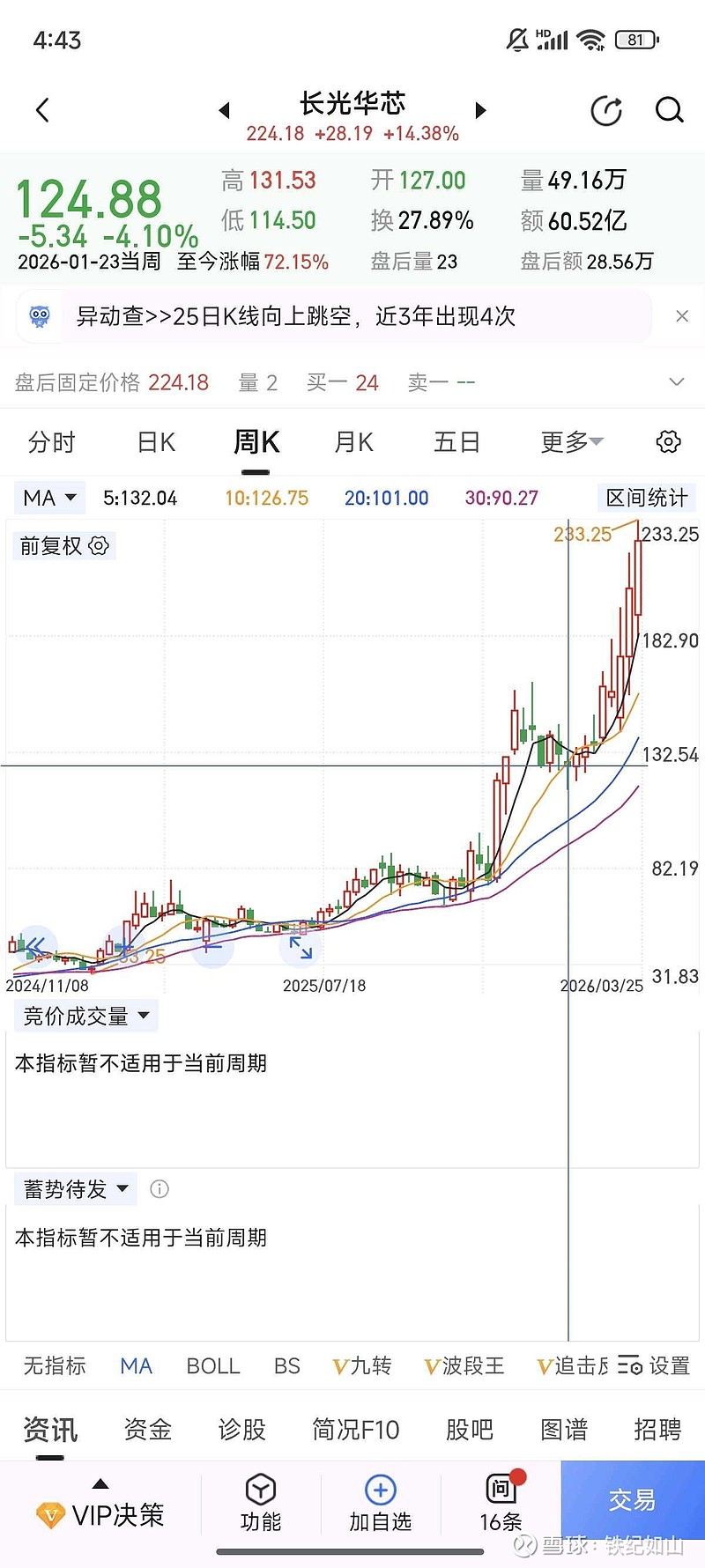Screen dimensions: 705x1568
Task: Open the search icon
Action: (670, 110)
